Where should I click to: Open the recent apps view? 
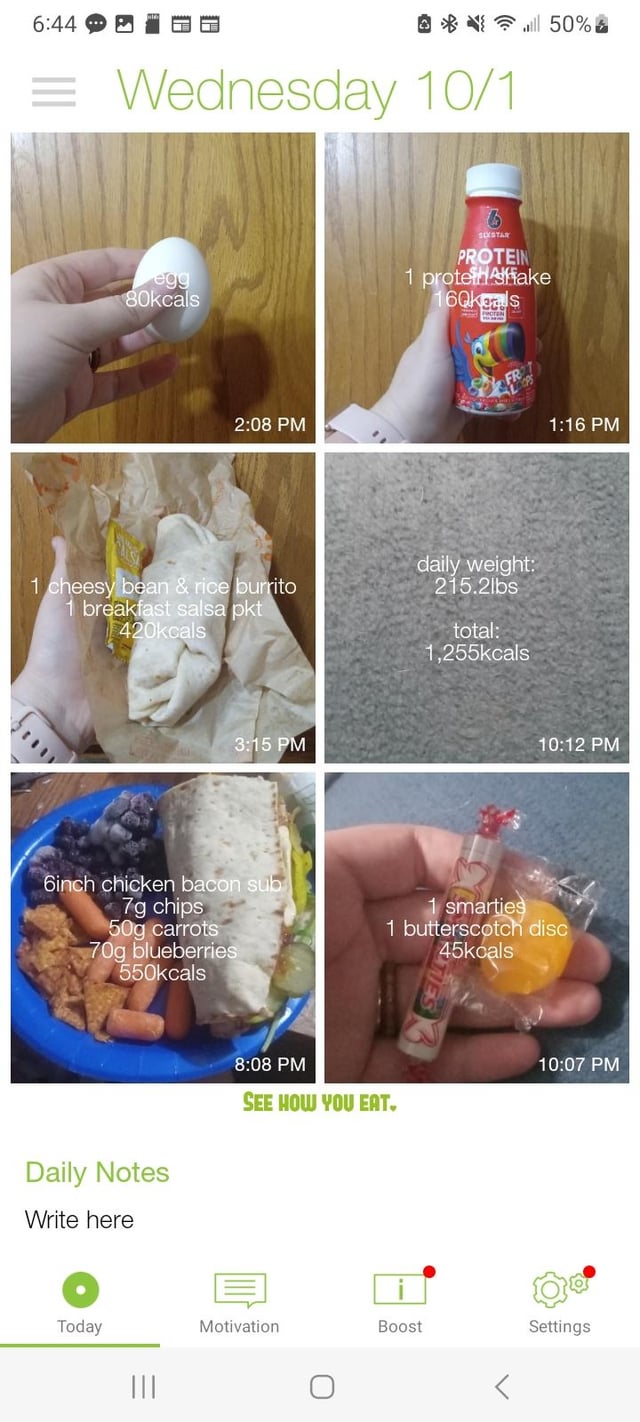[x=144, y=1386]
